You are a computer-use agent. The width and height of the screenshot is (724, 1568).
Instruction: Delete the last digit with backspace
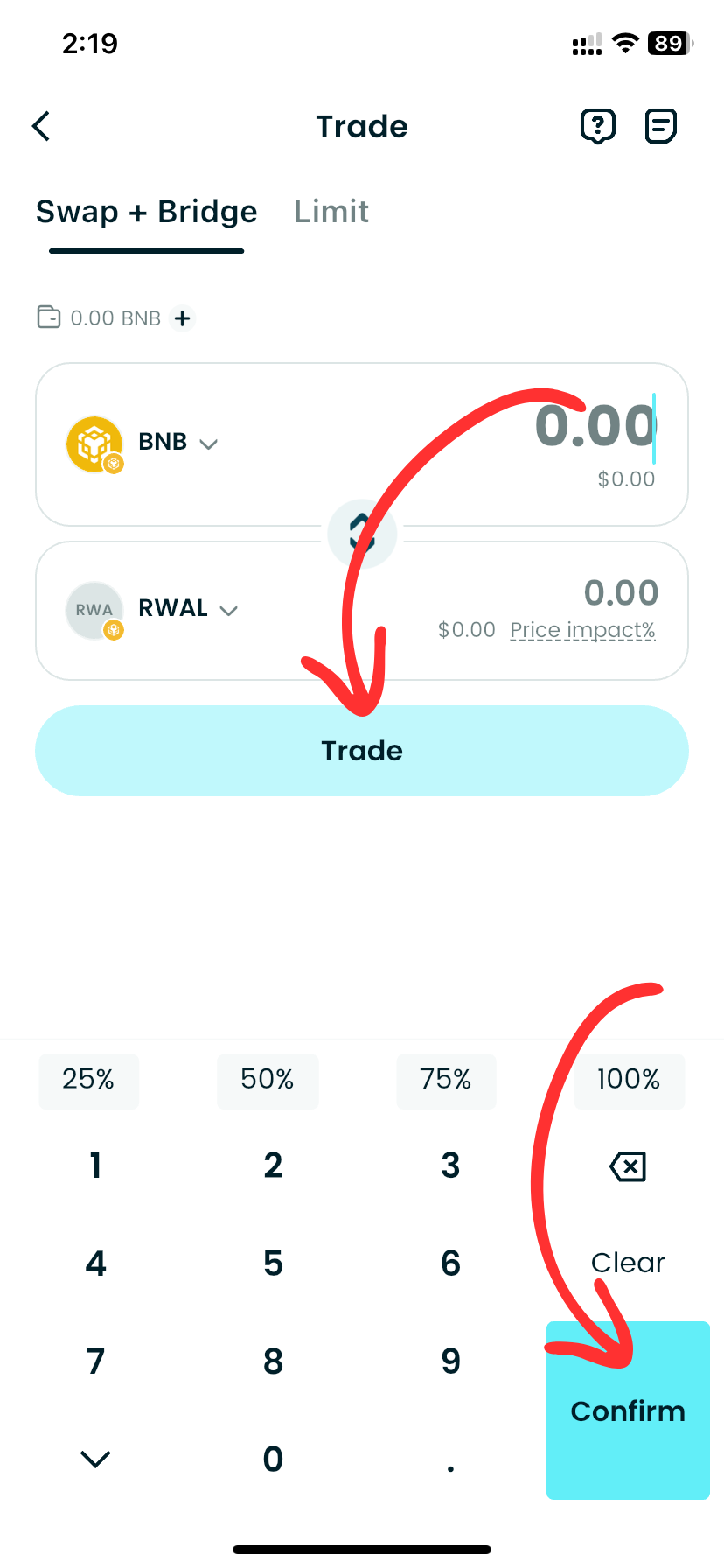(628, 1165)
